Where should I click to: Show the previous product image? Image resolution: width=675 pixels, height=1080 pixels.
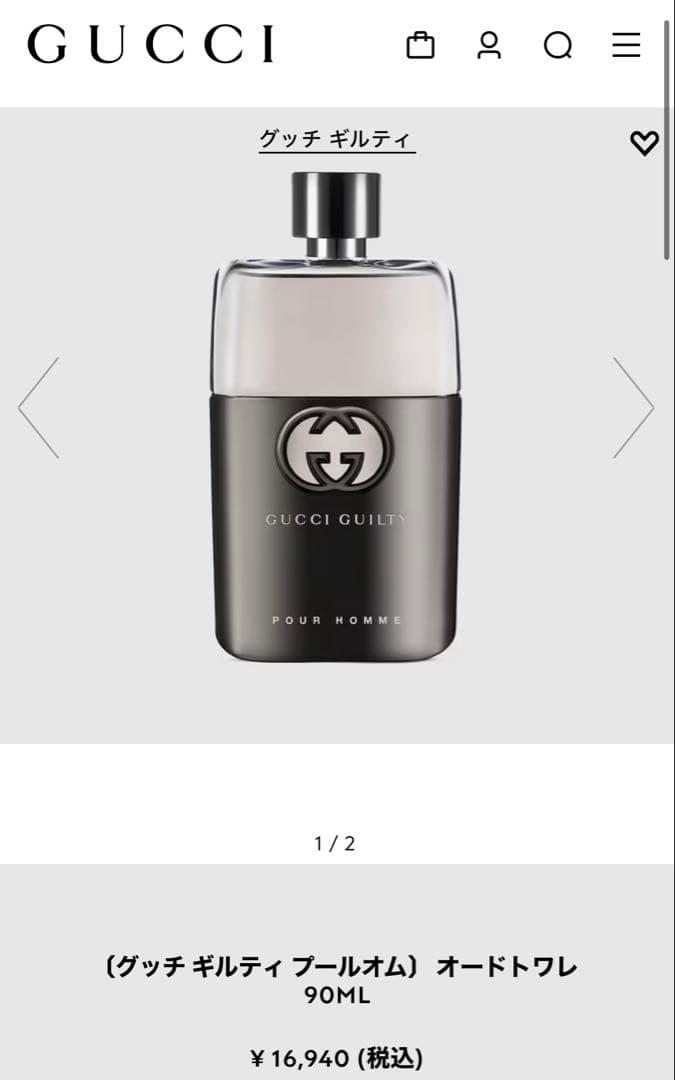[39, 408]
